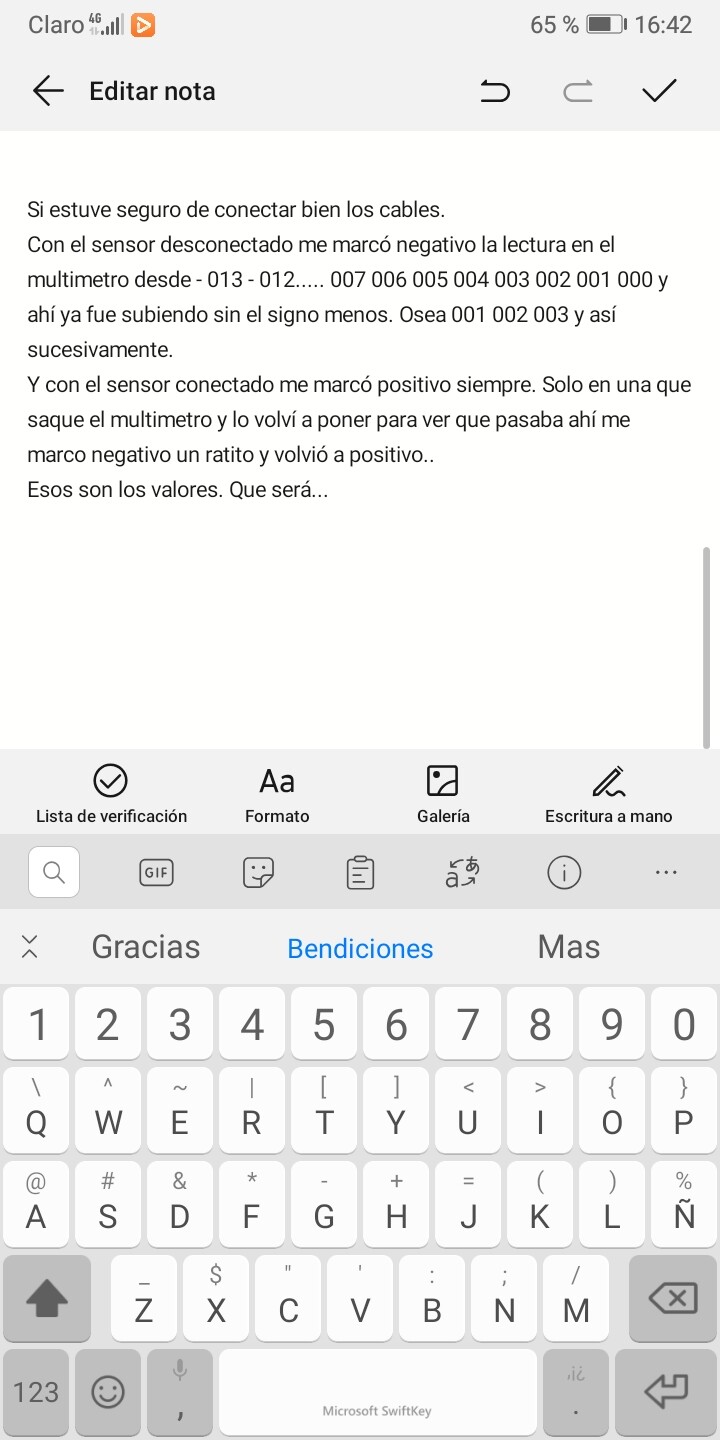Screen dimensions: 720x1440
Task: Start Escritura a mano
Action: click(x=608, y=794)
